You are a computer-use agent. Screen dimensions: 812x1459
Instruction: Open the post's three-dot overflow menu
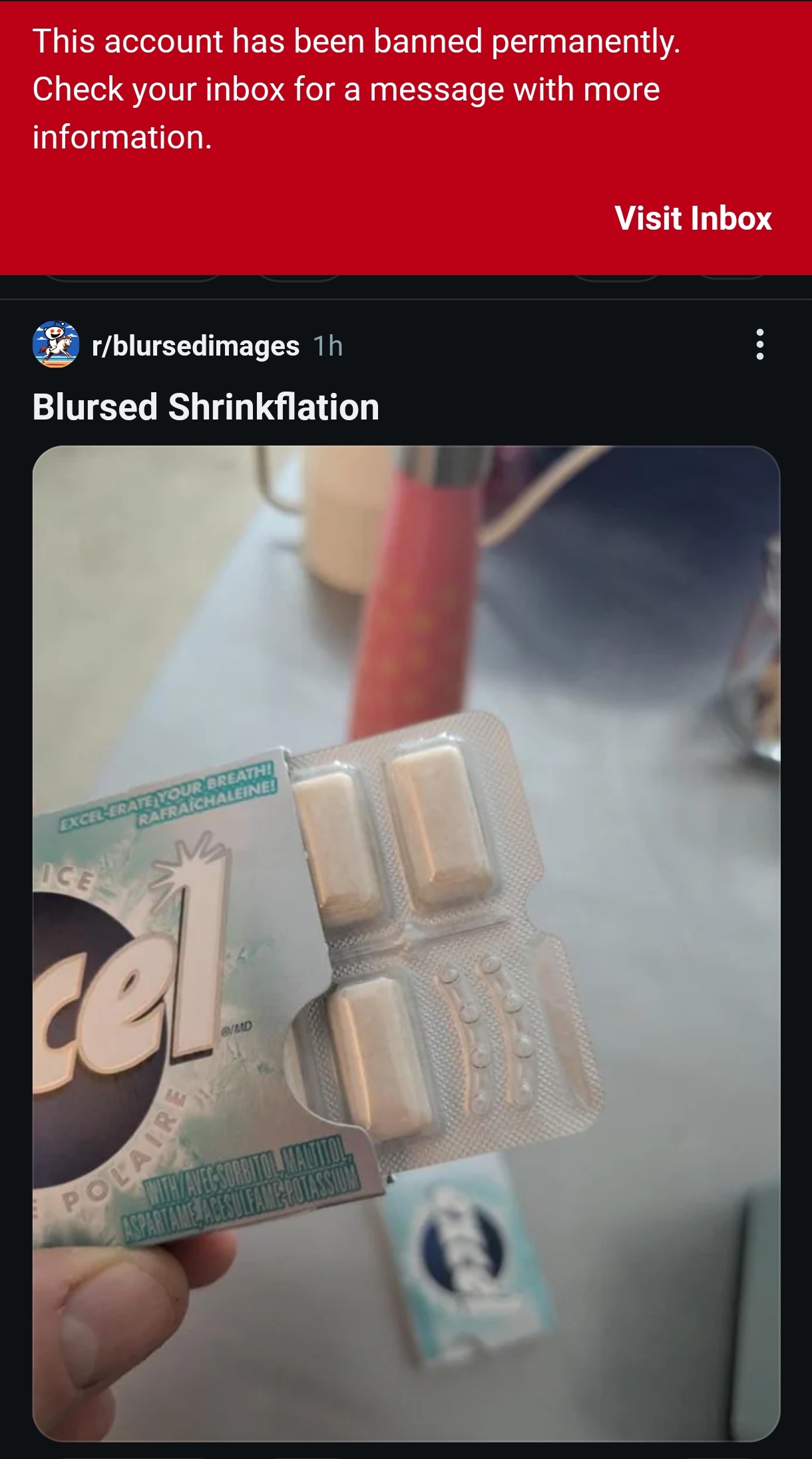pyautogui.click(x=760, y=344)
